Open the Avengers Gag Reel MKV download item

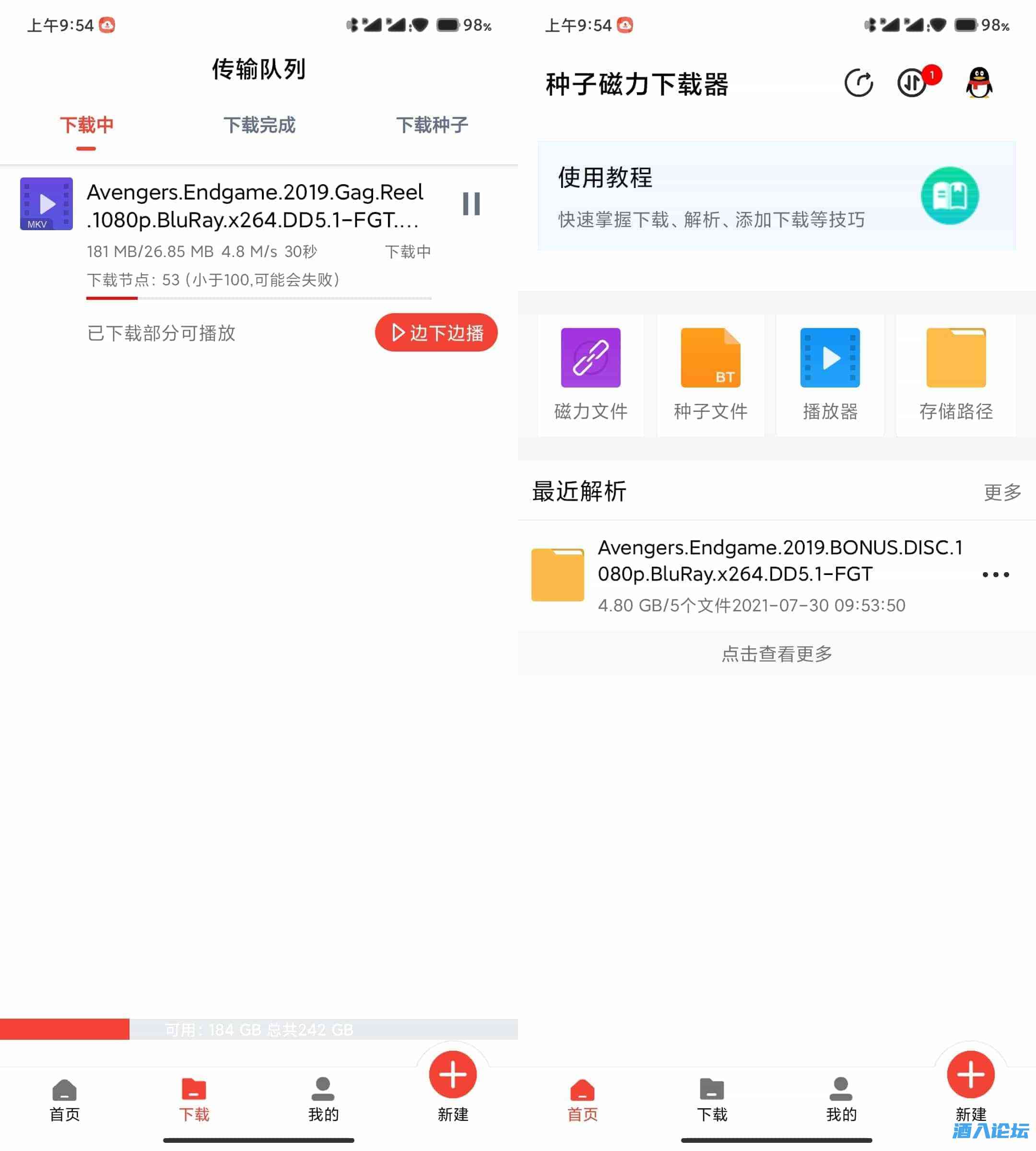(254, 206)
